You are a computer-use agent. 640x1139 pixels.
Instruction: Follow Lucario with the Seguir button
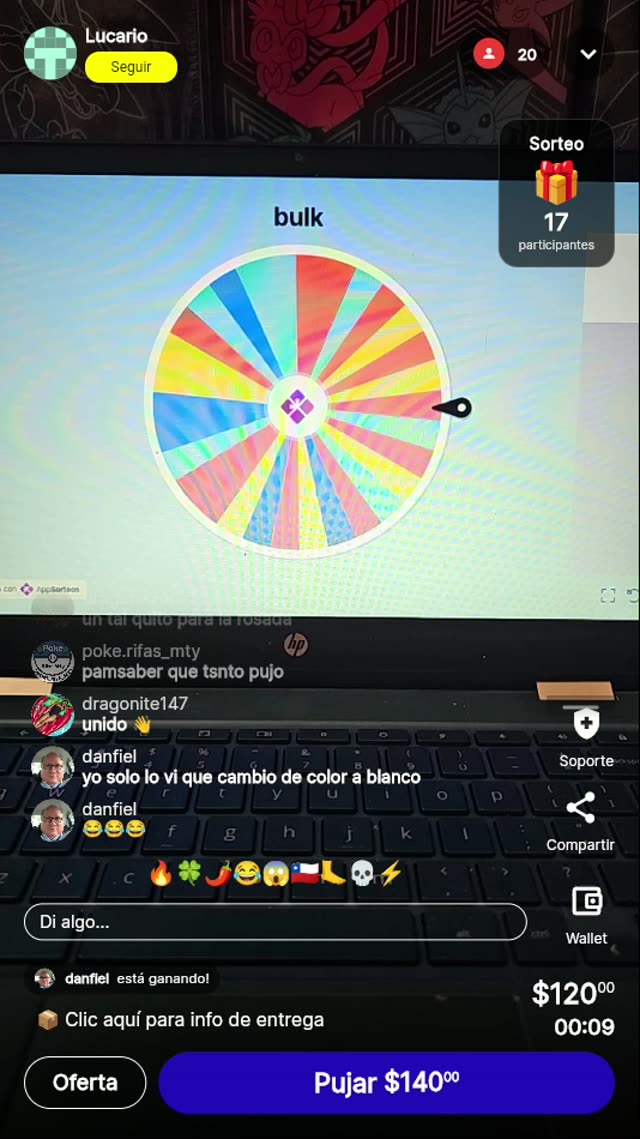pos(131,67)
